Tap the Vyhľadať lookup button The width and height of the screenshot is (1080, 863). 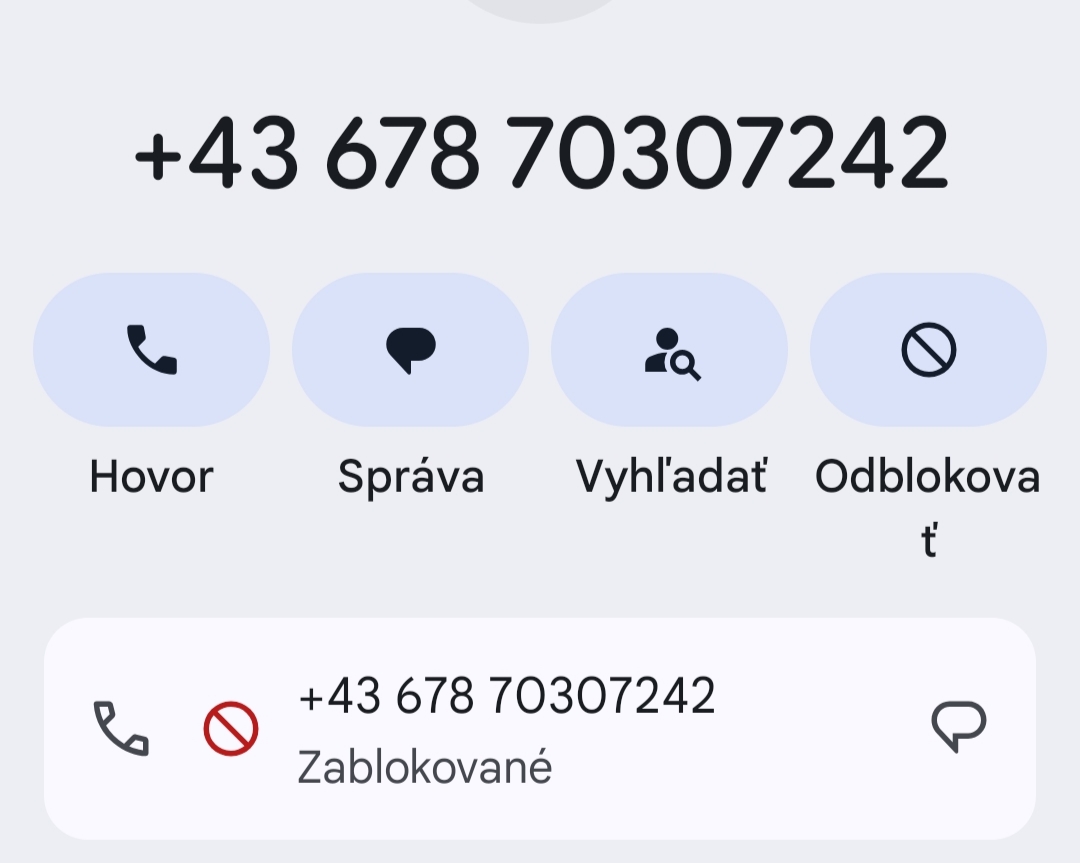(669, 350)
